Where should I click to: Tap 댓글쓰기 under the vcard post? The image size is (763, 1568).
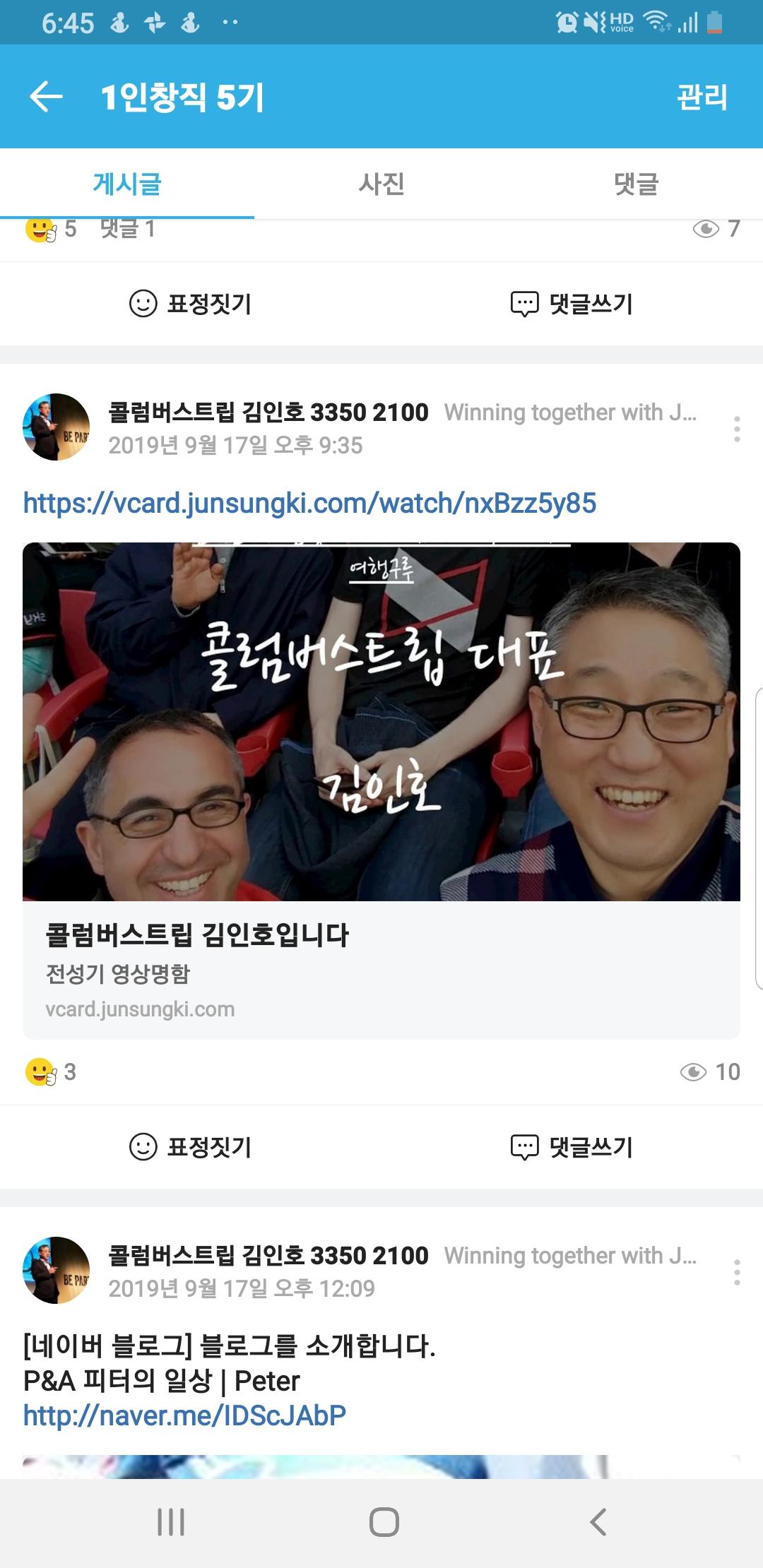click(572, 1147)
